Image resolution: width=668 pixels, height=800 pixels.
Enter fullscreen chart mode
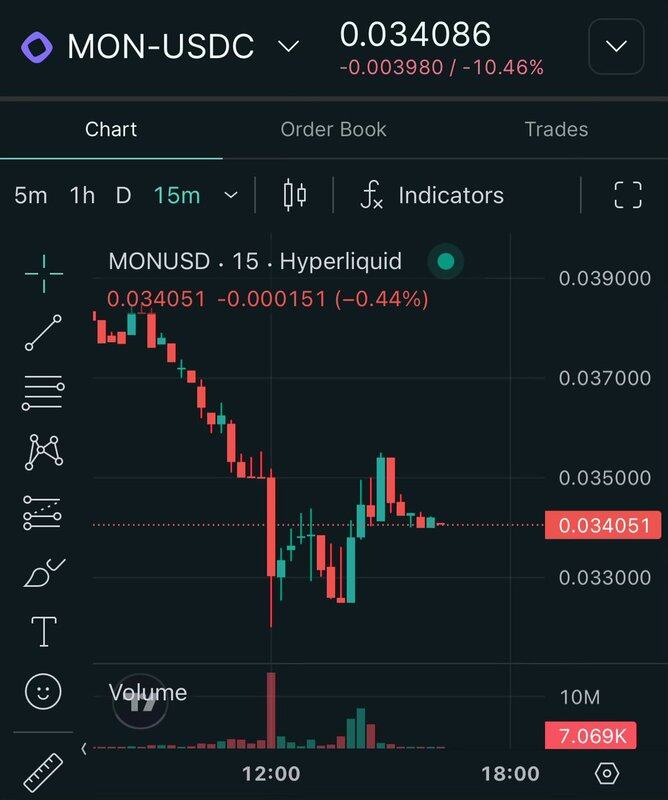tap(627, 195)
